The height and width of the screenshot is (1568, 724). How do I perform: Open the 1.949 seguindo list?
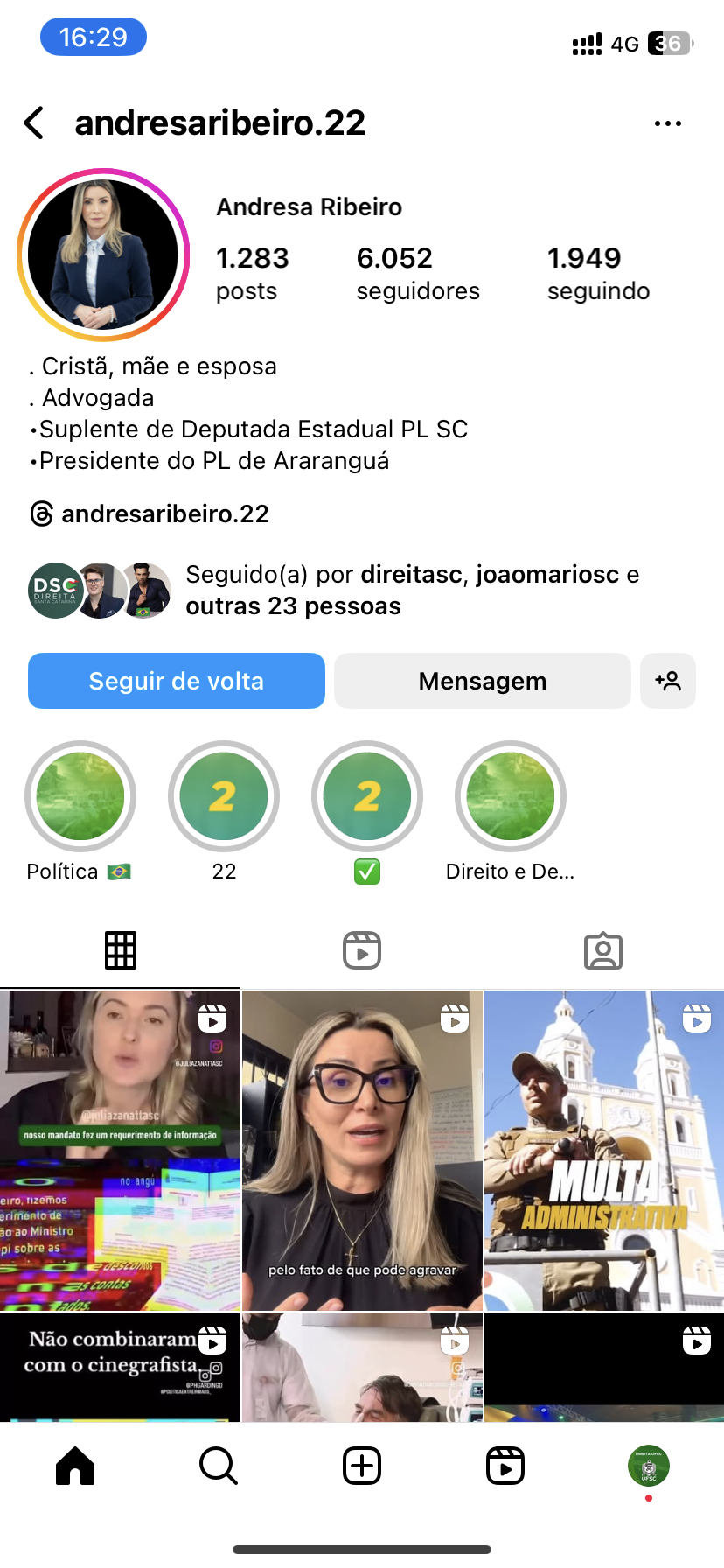(598, 273)
